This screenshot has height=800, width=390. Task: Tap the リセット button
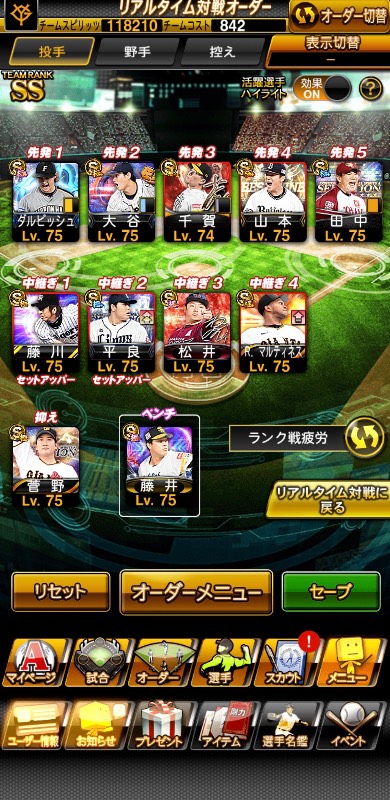pyautogui.click(x=61, y=592)
